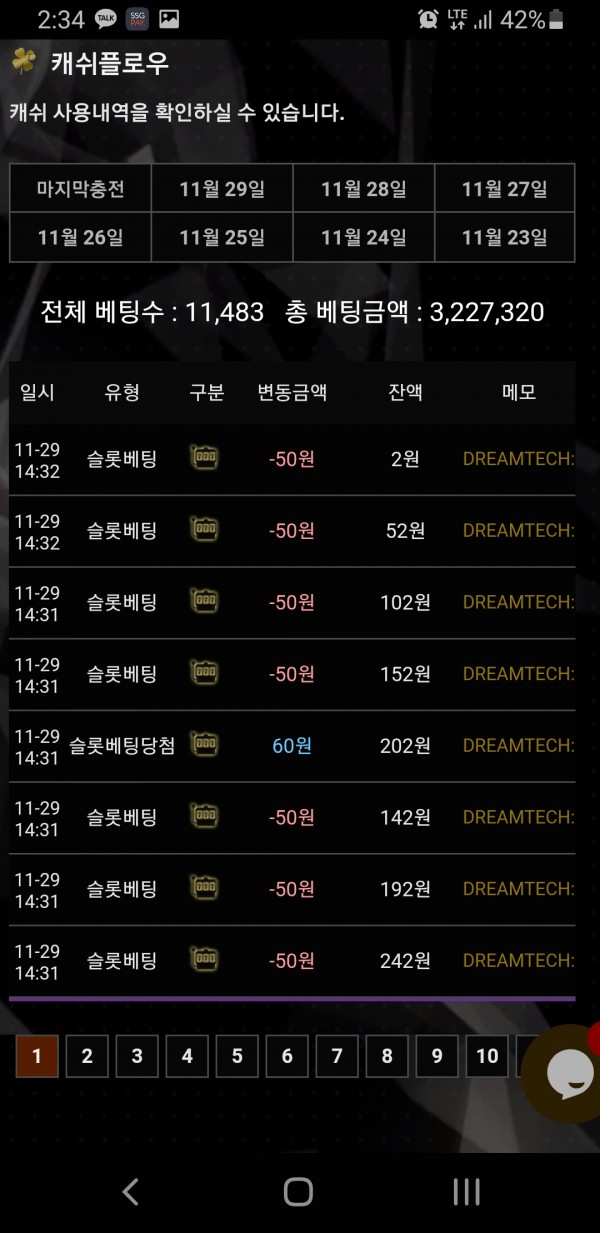Move to page 10
The width and height of the screenshot is (600, 1233).
(x=487, y=1056)
